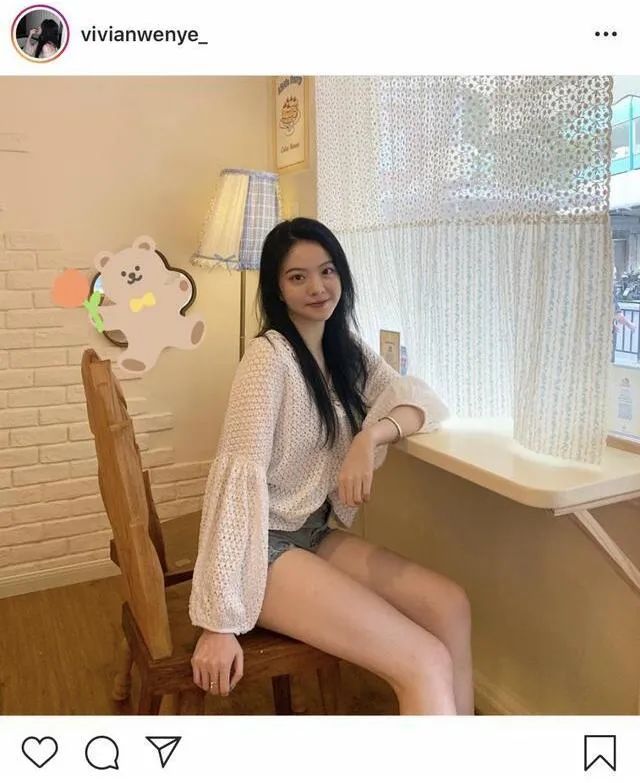
Task: Open comments on this post
Action: point(101,751)
